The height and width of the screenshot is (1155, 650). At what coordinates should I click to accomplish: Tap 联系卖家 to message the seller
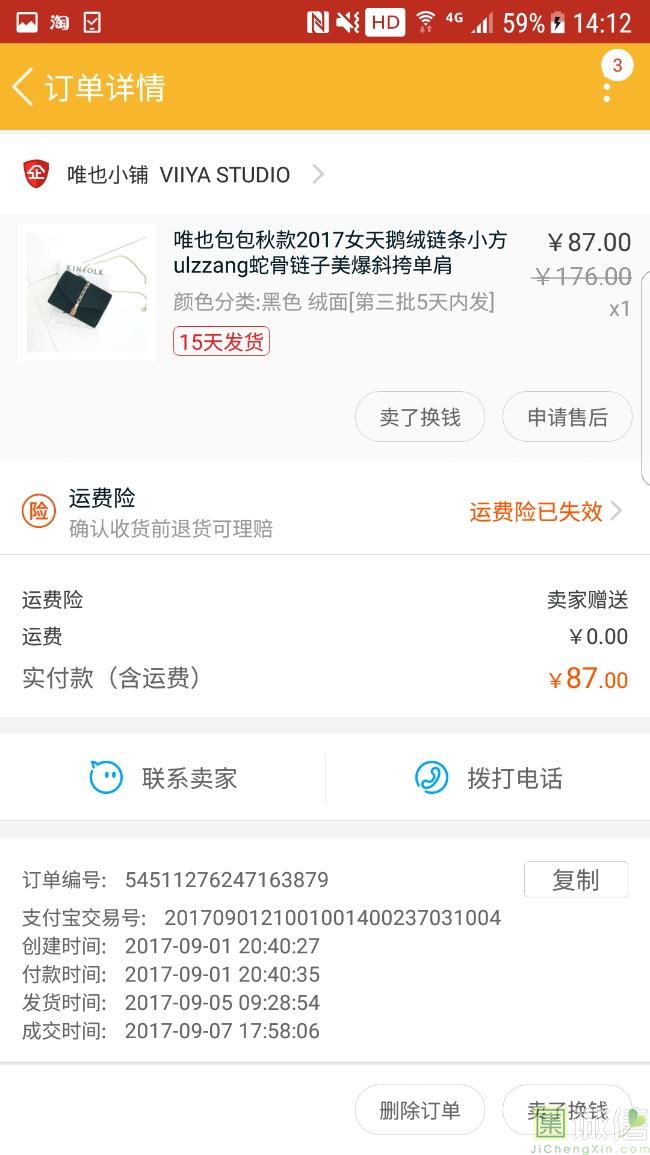(164, 778)
